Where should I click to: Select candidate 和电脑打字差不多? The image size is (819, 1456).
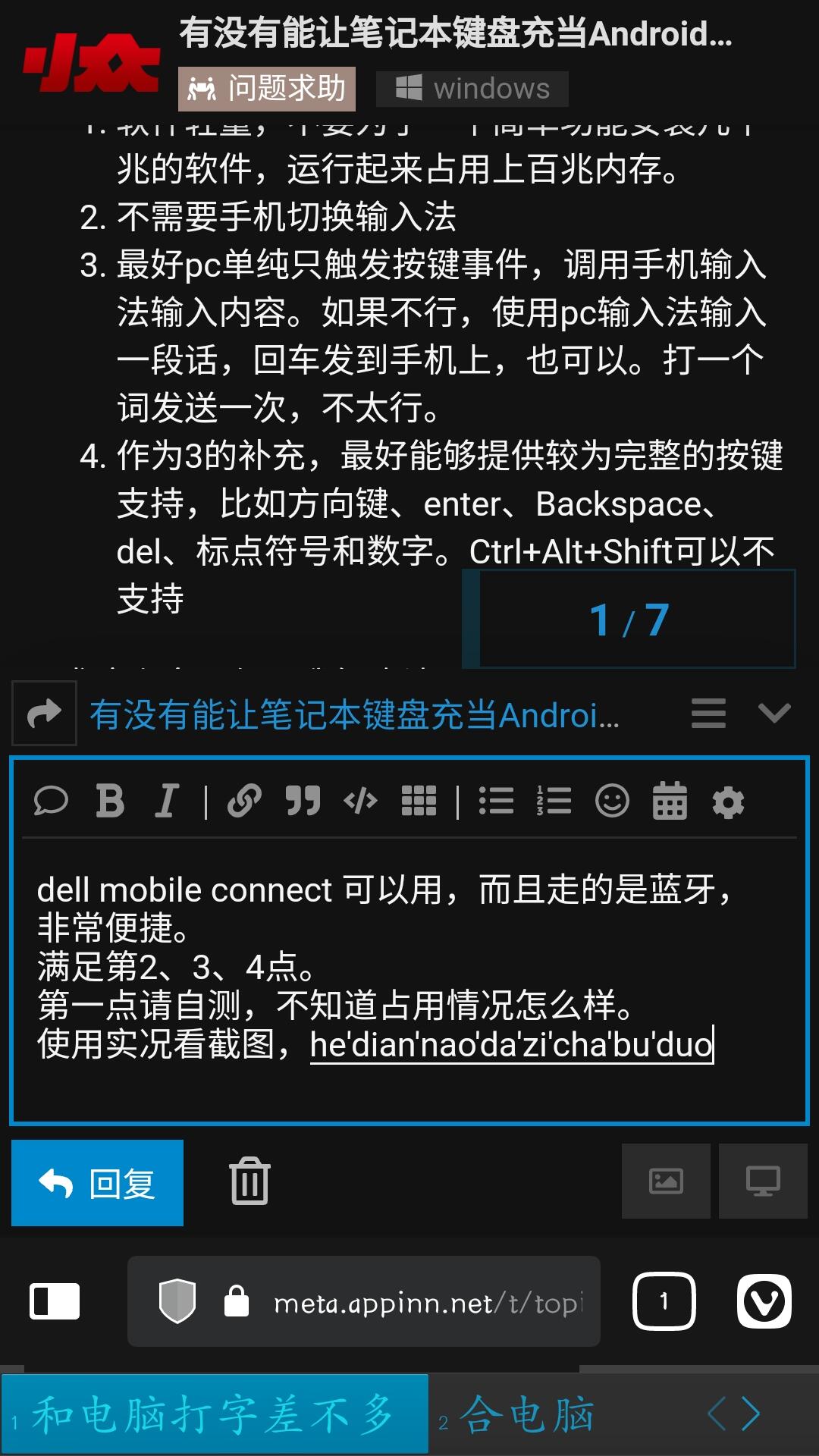215,1415
